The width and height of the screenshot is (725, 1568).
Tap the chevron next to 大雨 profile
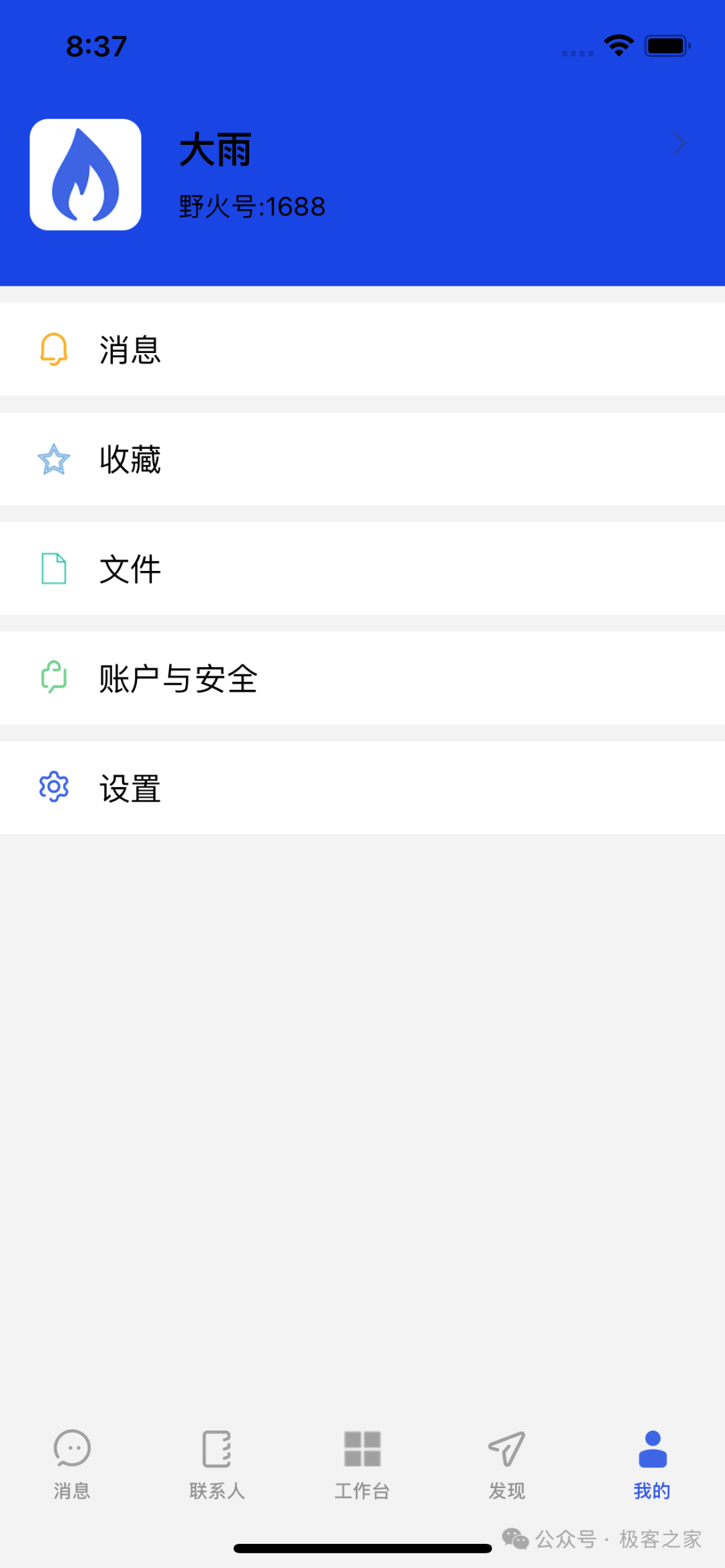coord(679,143)
